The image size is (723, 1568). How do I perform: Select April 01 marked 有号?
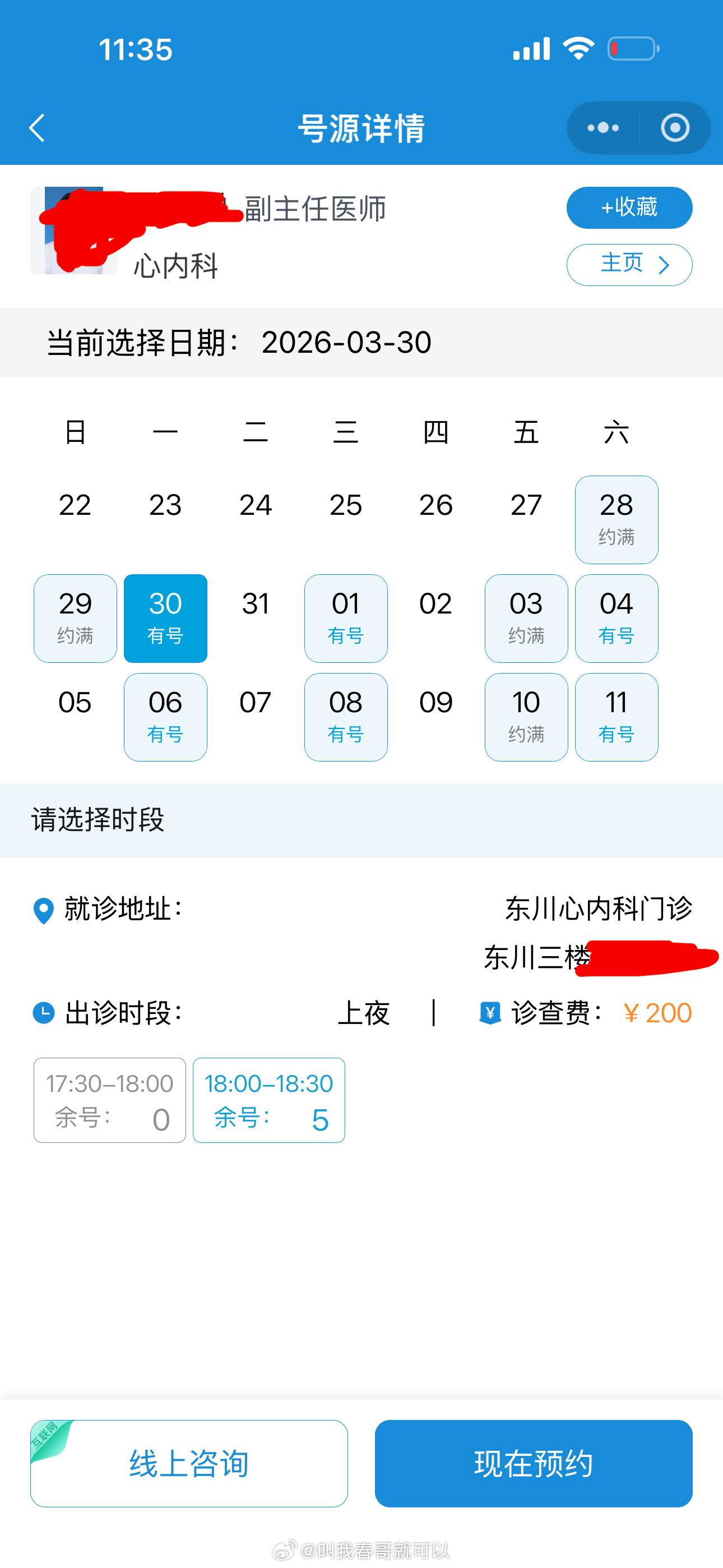pyautogui.click(x=346, y=618)
